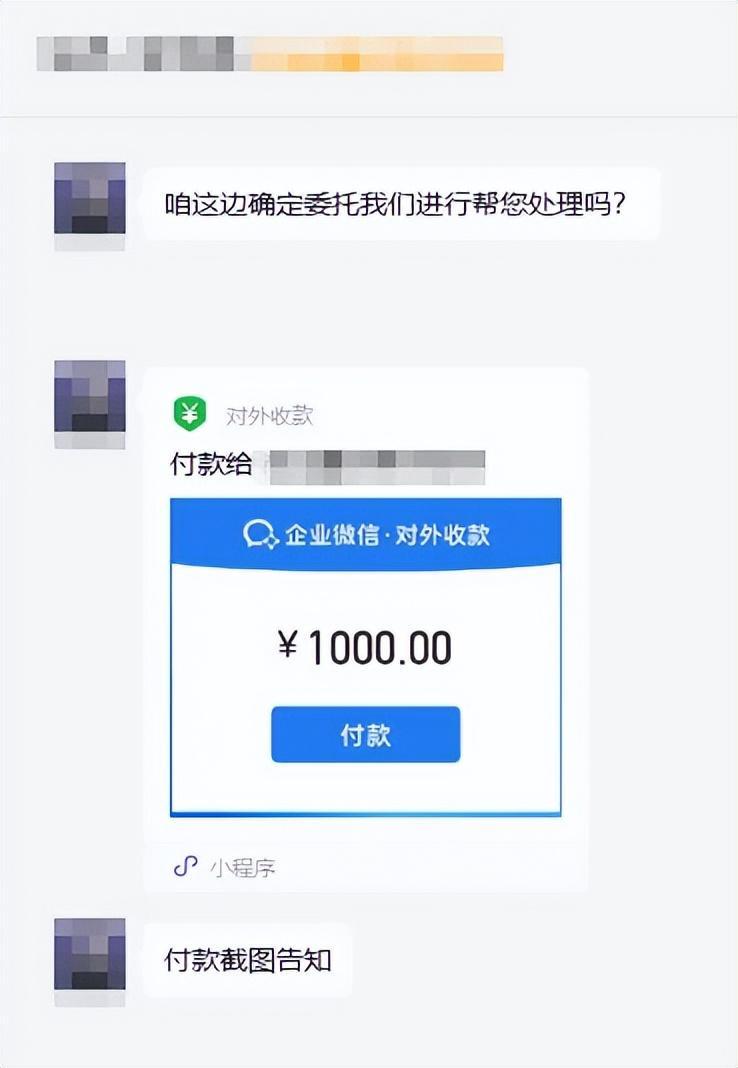Open sender avatar beside 咱这边确定委托 message
The height and width of the screenshot is (1068, 738).
pyautogui.click(x=89, y=201)
